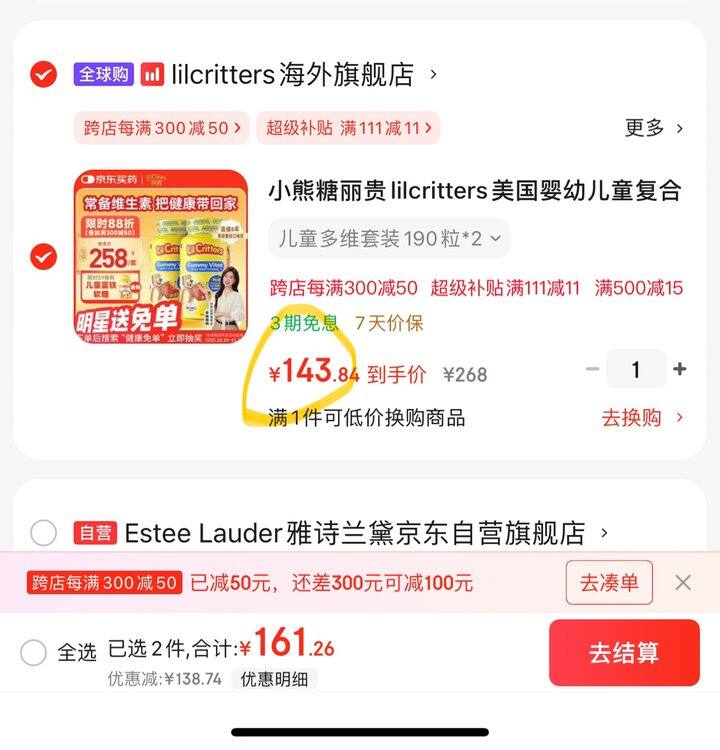720x750 pixels.
Task: Uncheck the lilcritters store checkbox
Action: (43, 74)
